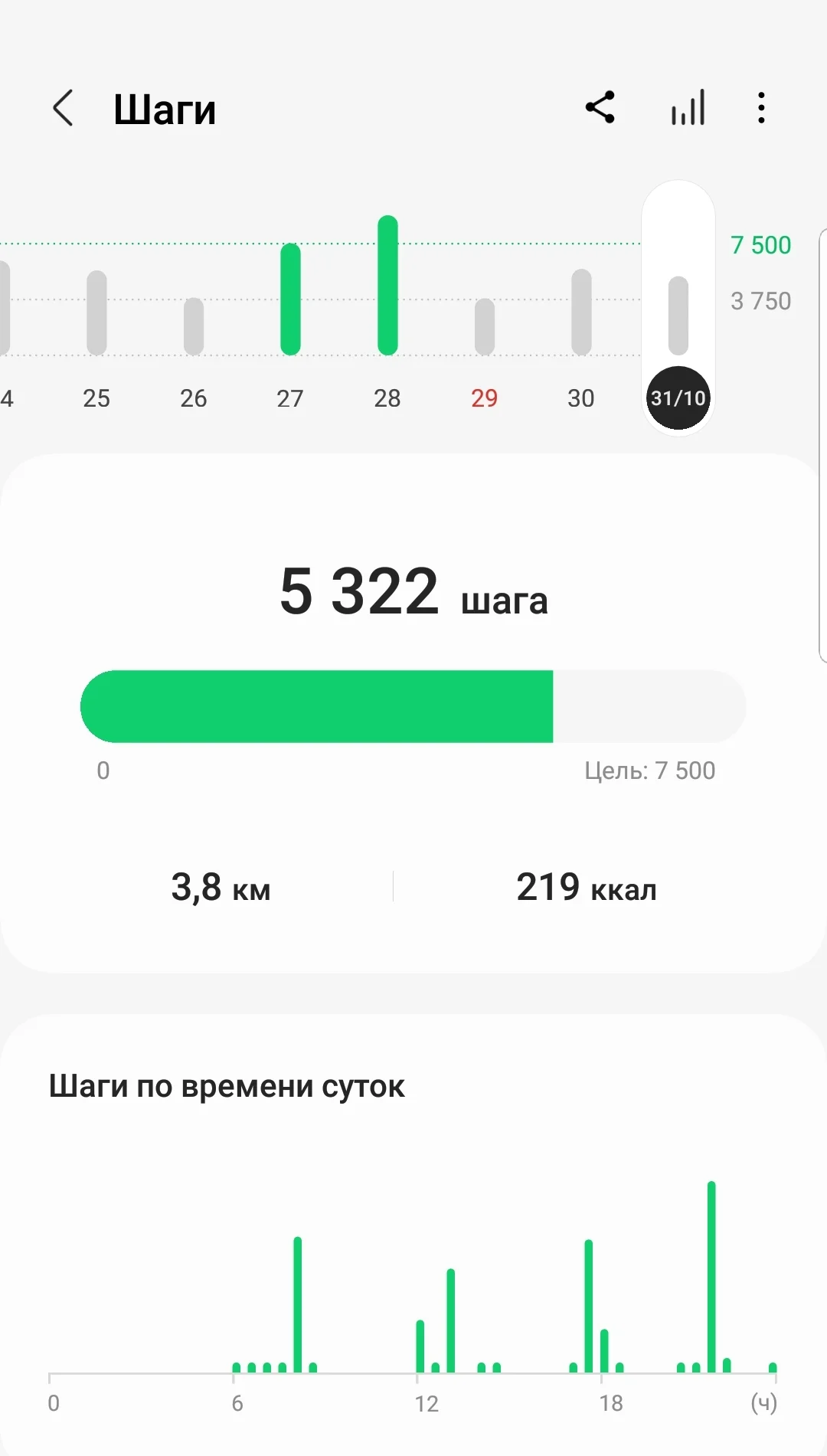Select the day 27 bar
The height and width of the screenshot is (1456, 827).
[290, 299]
